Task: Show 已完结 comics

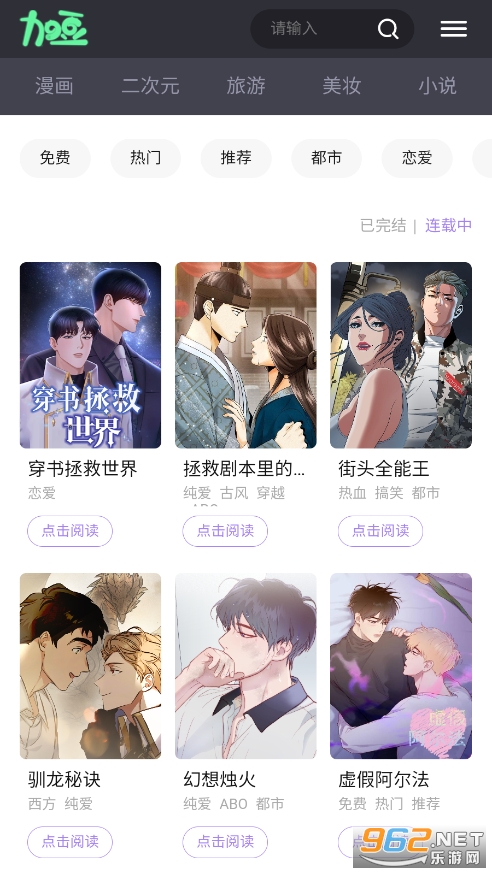Action: pyautogui.click(x=383, y=225)
